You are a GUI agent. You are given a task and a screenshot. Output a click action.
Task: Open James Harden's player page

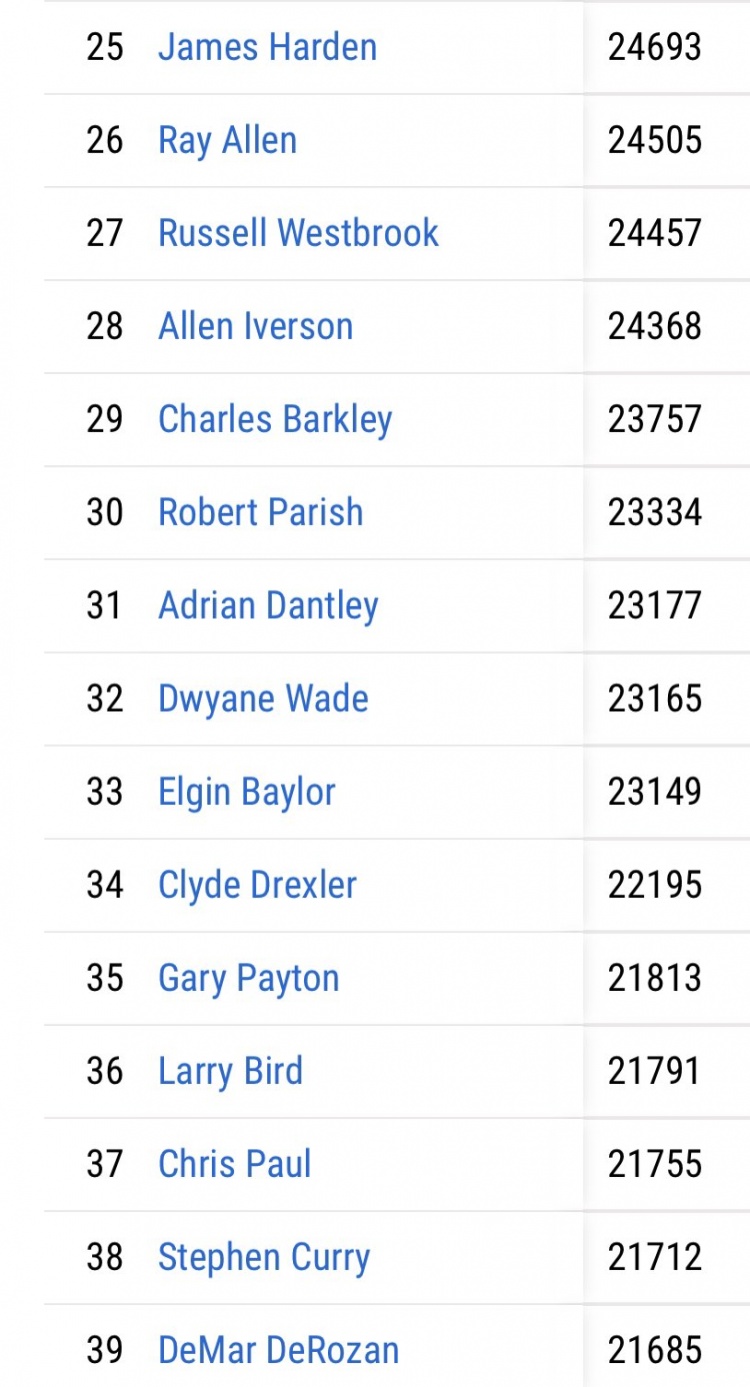pyautogui.click(x=267, y=47)
